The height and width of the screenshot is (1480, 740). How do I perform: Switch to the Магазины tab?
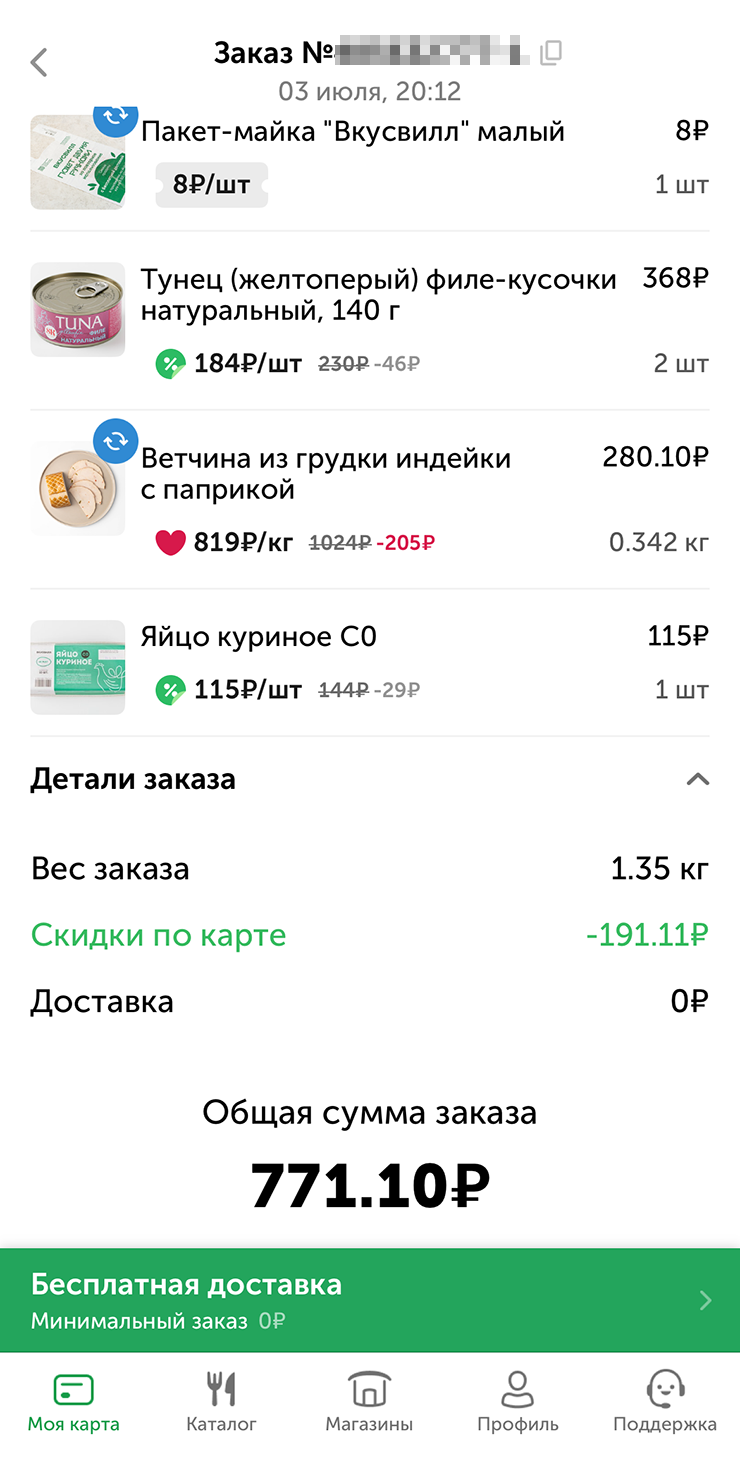(x=369, y=1402)
